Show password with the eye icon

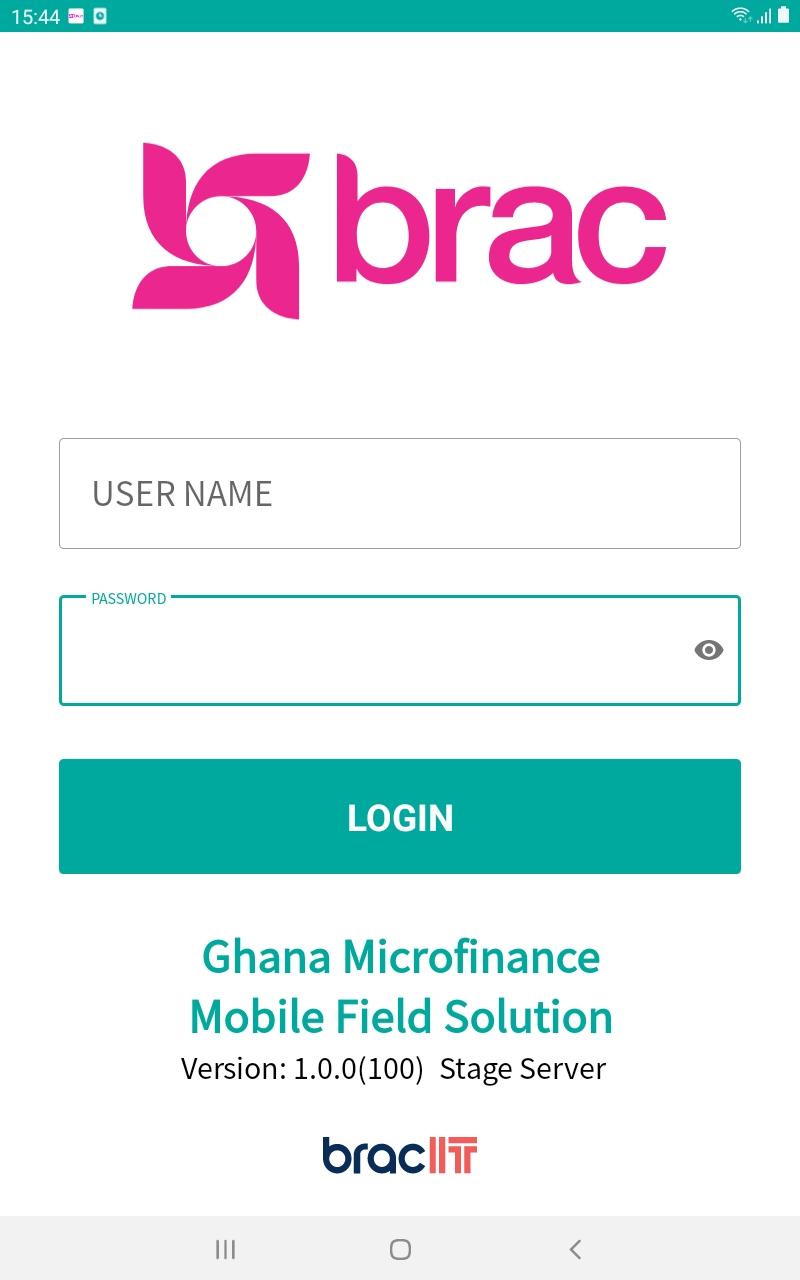[x=709, y=650]
